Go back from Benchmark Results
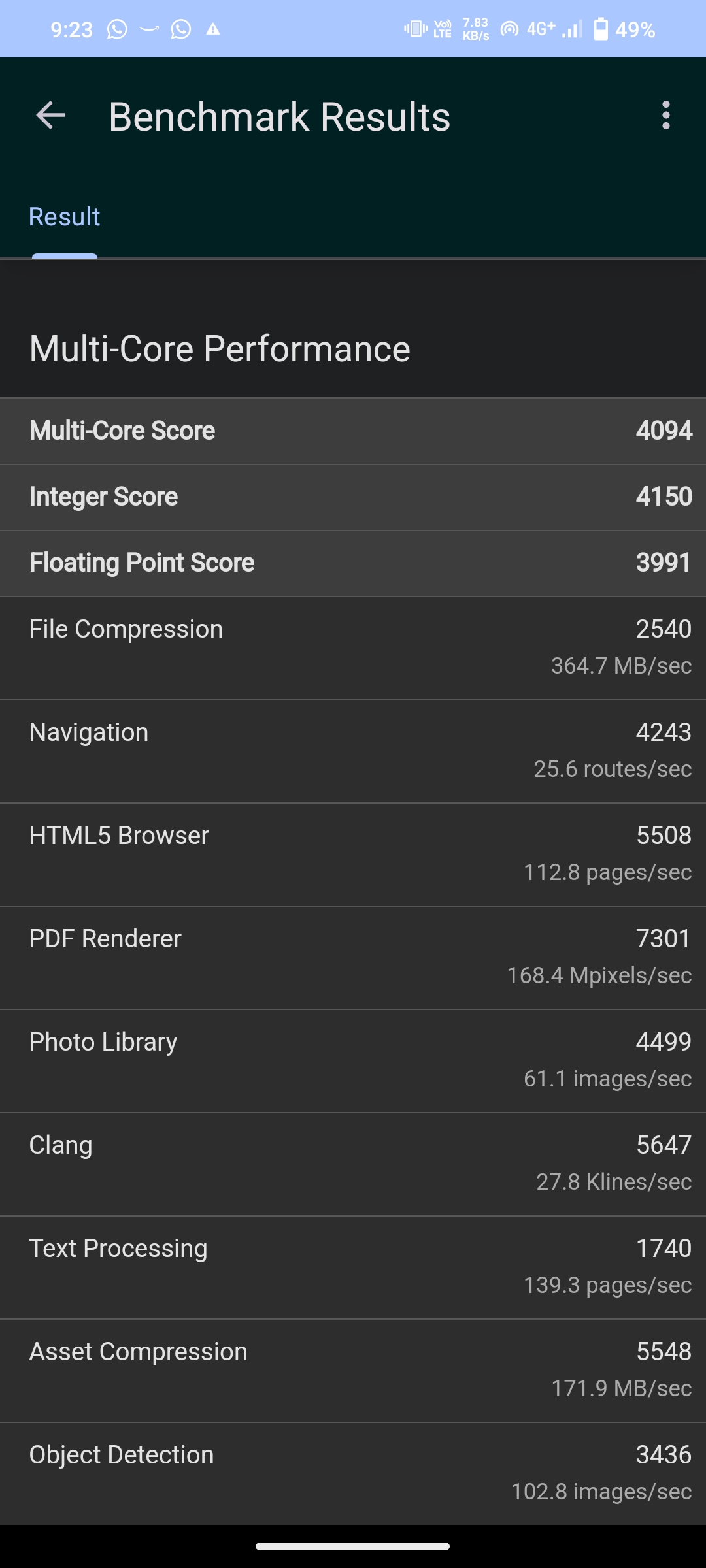Image resolution: width=706 pixels, height=1568 pixels. tap(50, 116)
